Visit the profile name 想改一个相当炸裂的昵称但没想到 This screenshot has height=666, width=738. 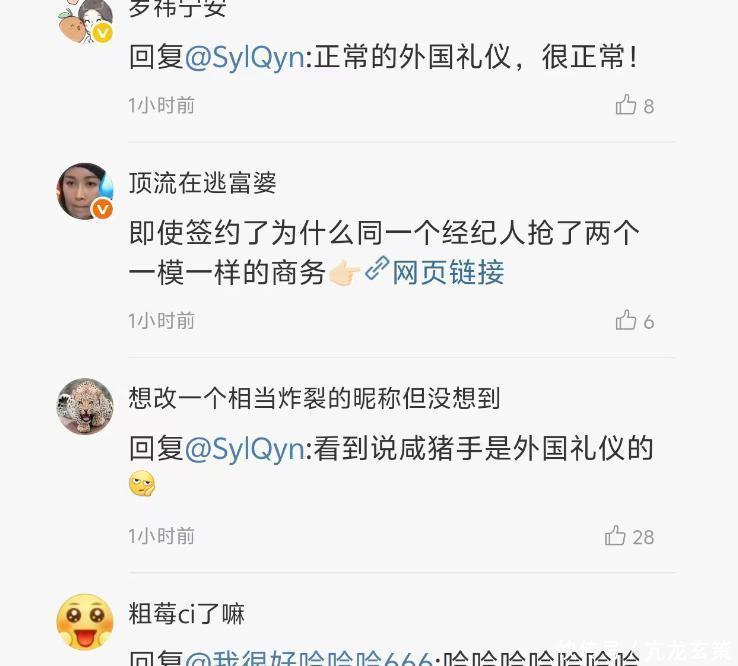click(314, 398)
